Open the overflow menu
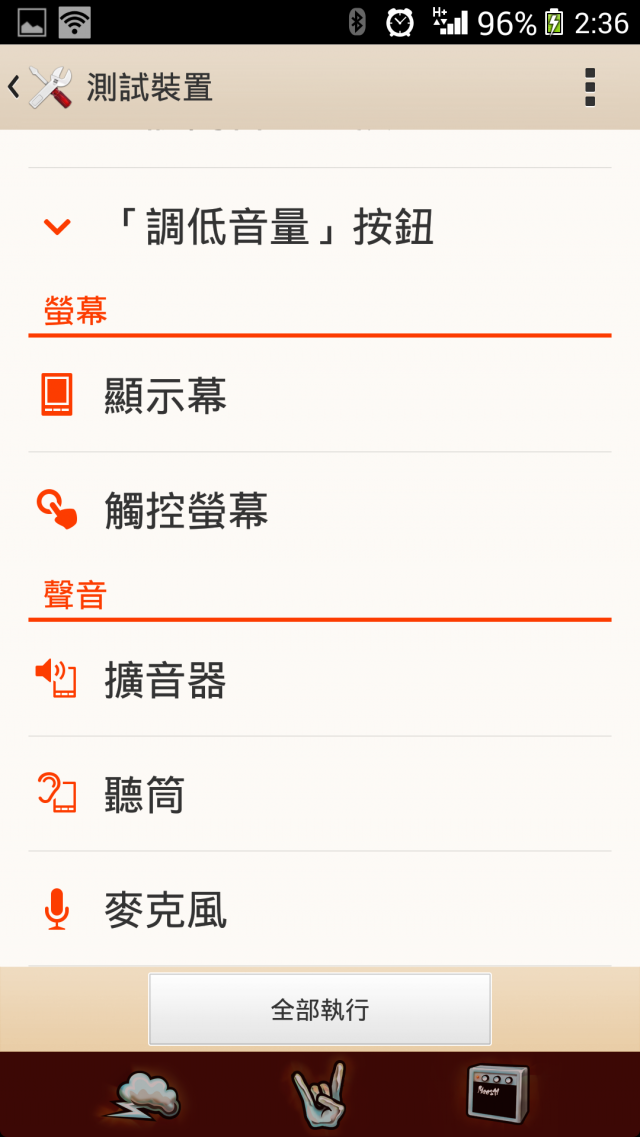Viewport: 640px width, 1138px height. click(590, 87)
